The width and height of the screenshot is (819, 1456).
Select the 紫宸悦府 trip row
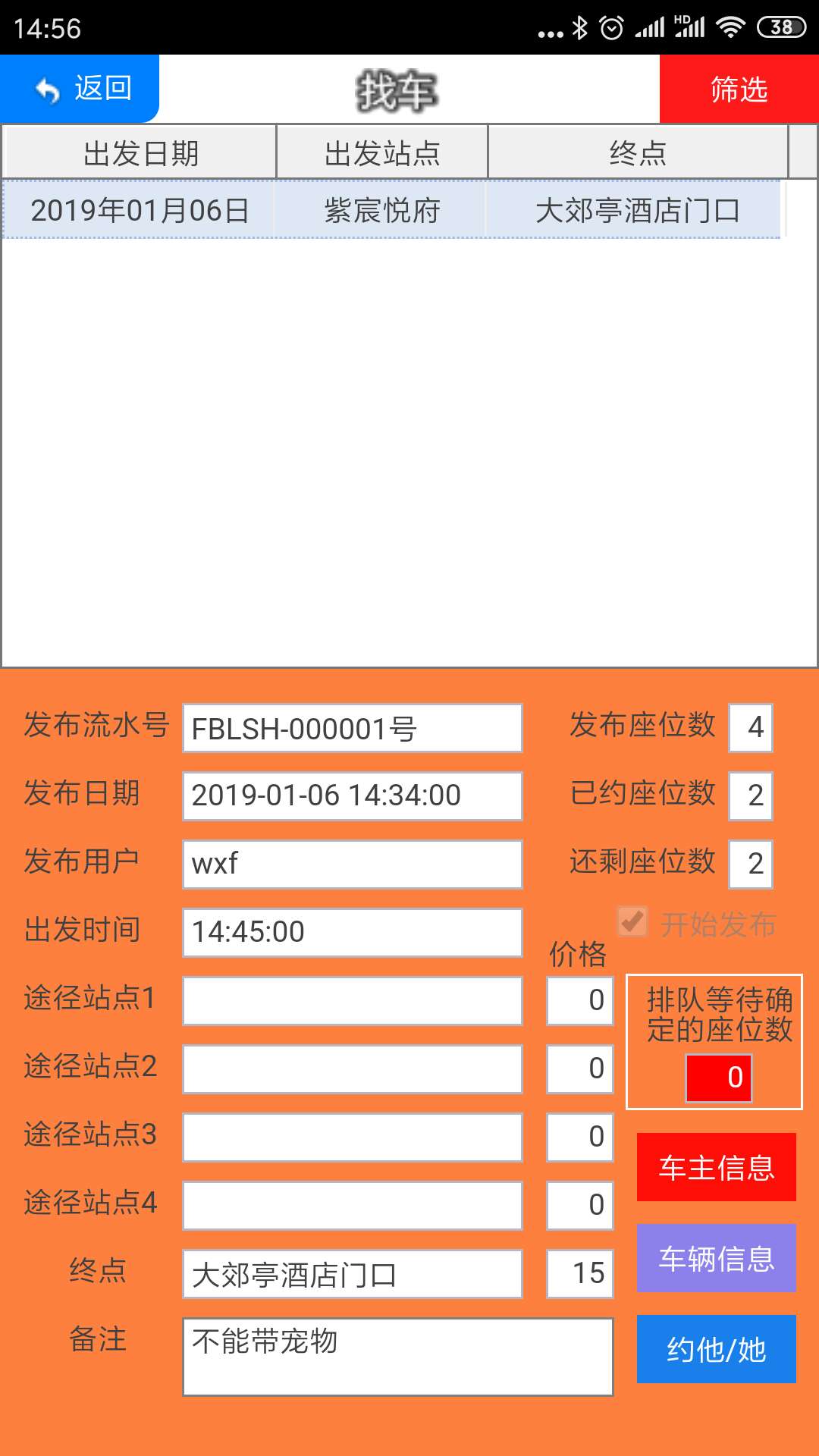[382, 210]
